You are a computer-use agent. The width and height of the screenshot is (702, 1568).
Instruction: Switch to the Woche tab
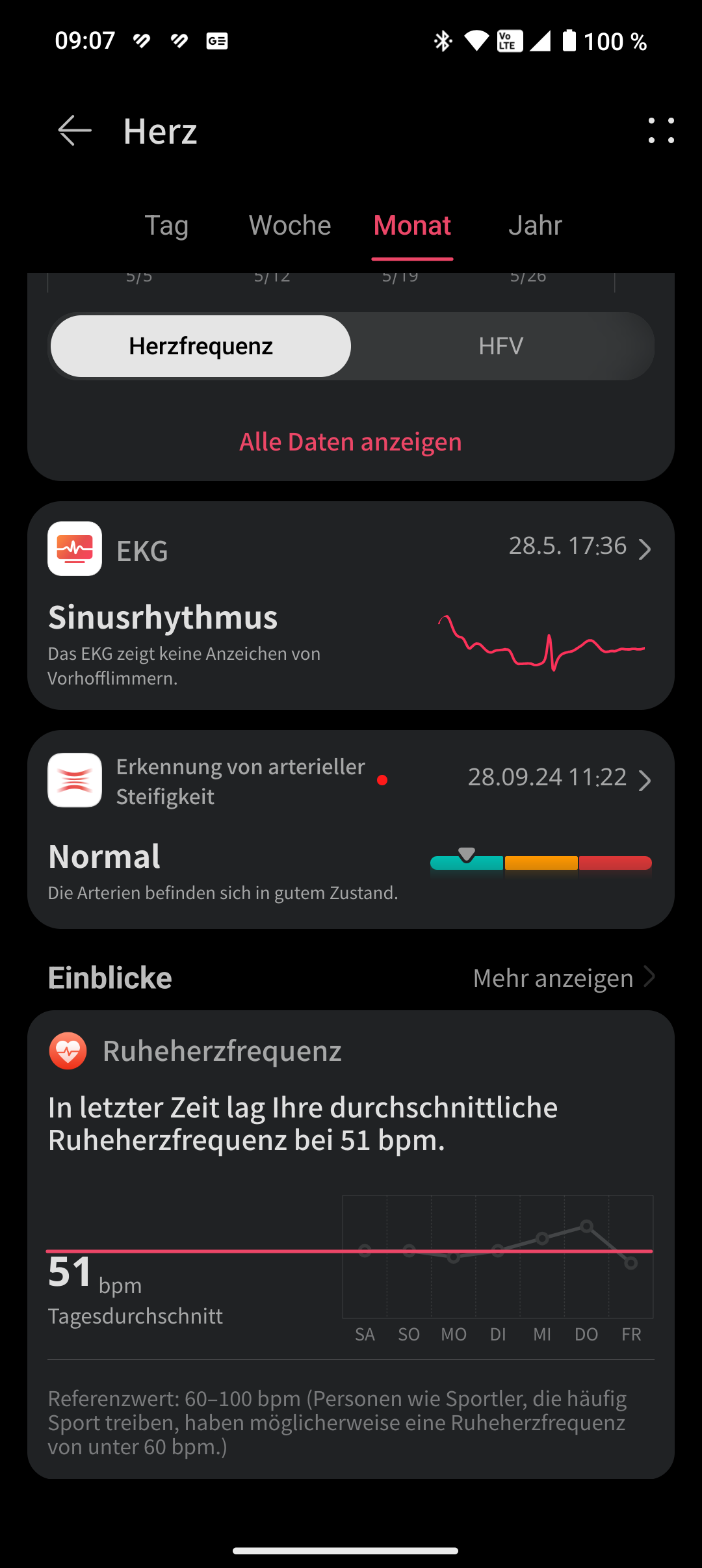pyautogui.click(x=290, y=226)
